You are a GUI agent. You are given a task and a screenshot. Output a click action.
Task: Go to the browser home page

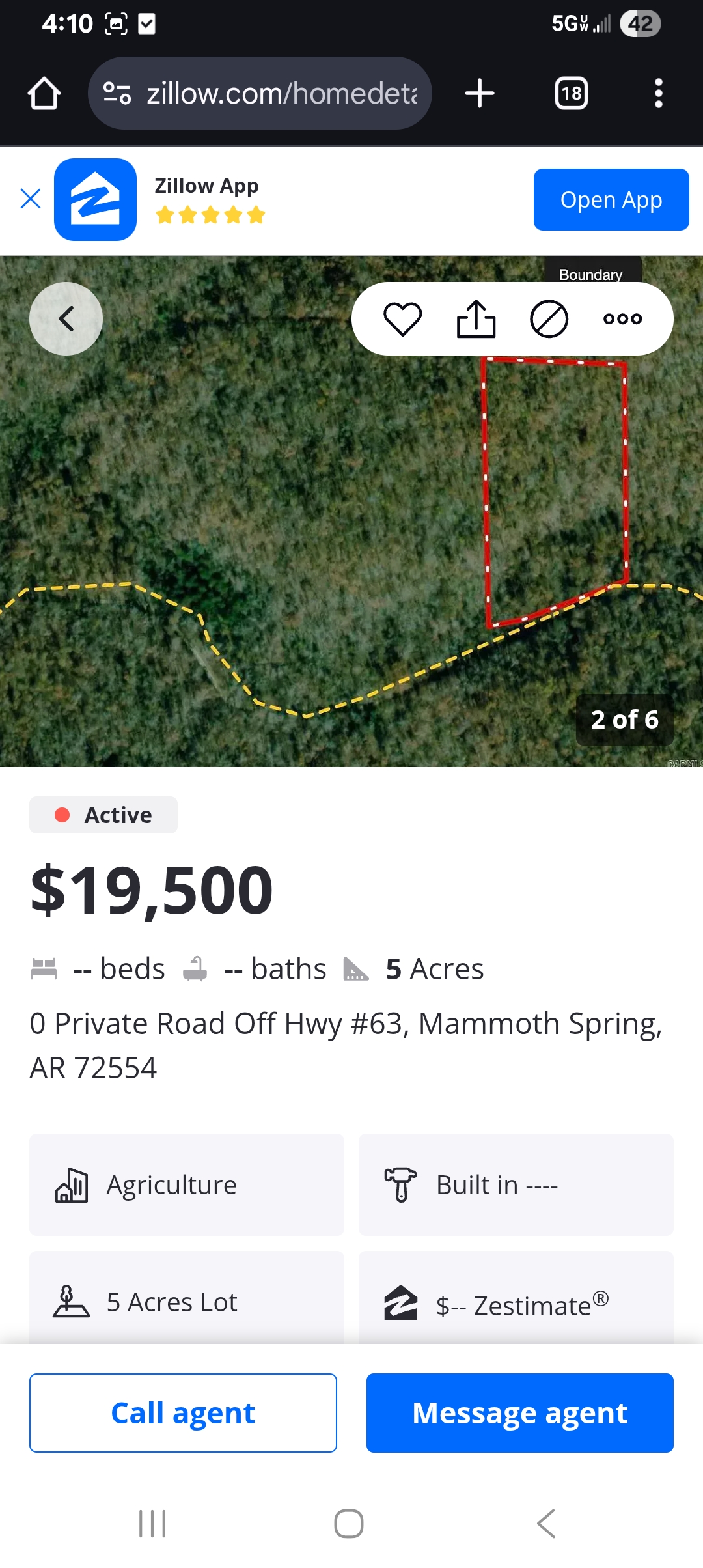44,93
